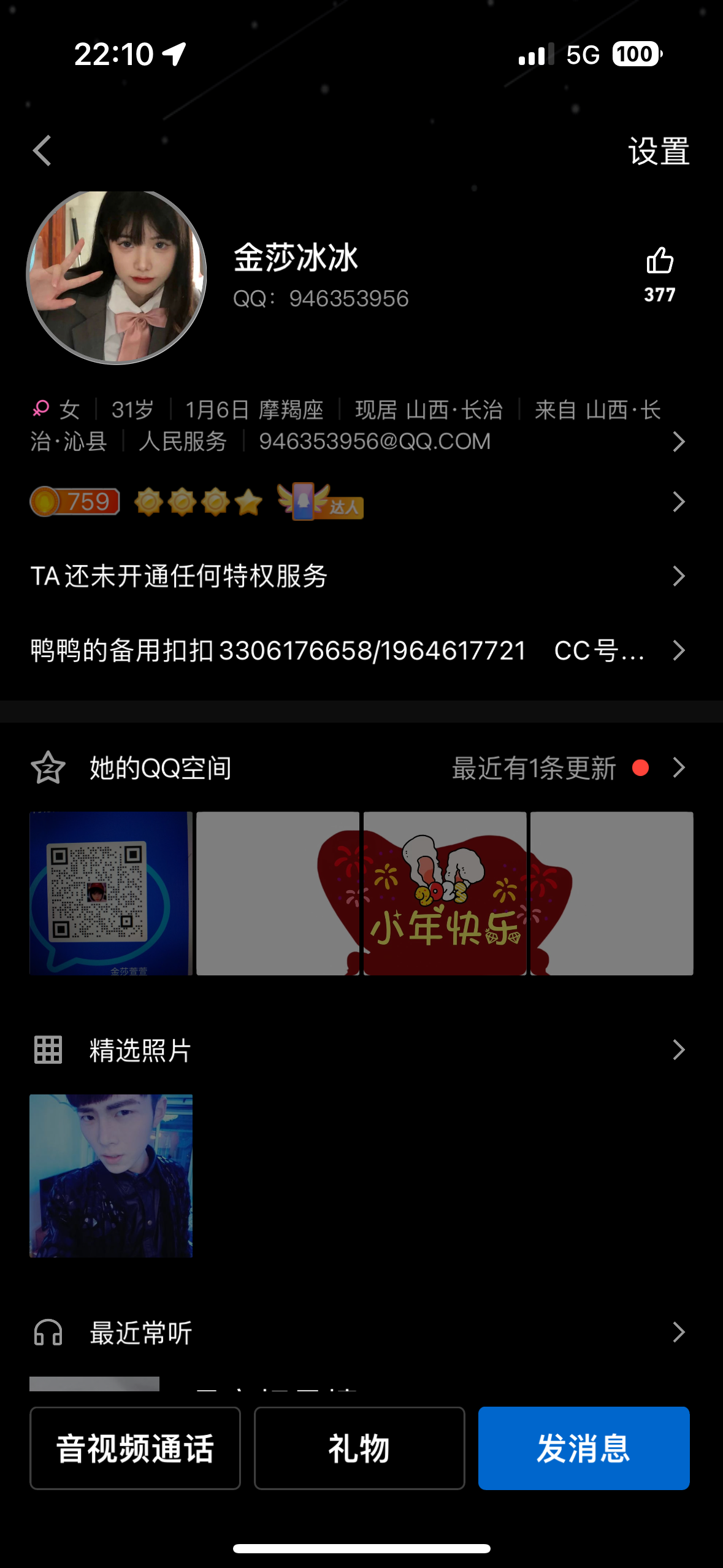The height and width of the screenshot is (1568, 723).
Task: Tap 发消息 to chat
Action: (583, 1448)
